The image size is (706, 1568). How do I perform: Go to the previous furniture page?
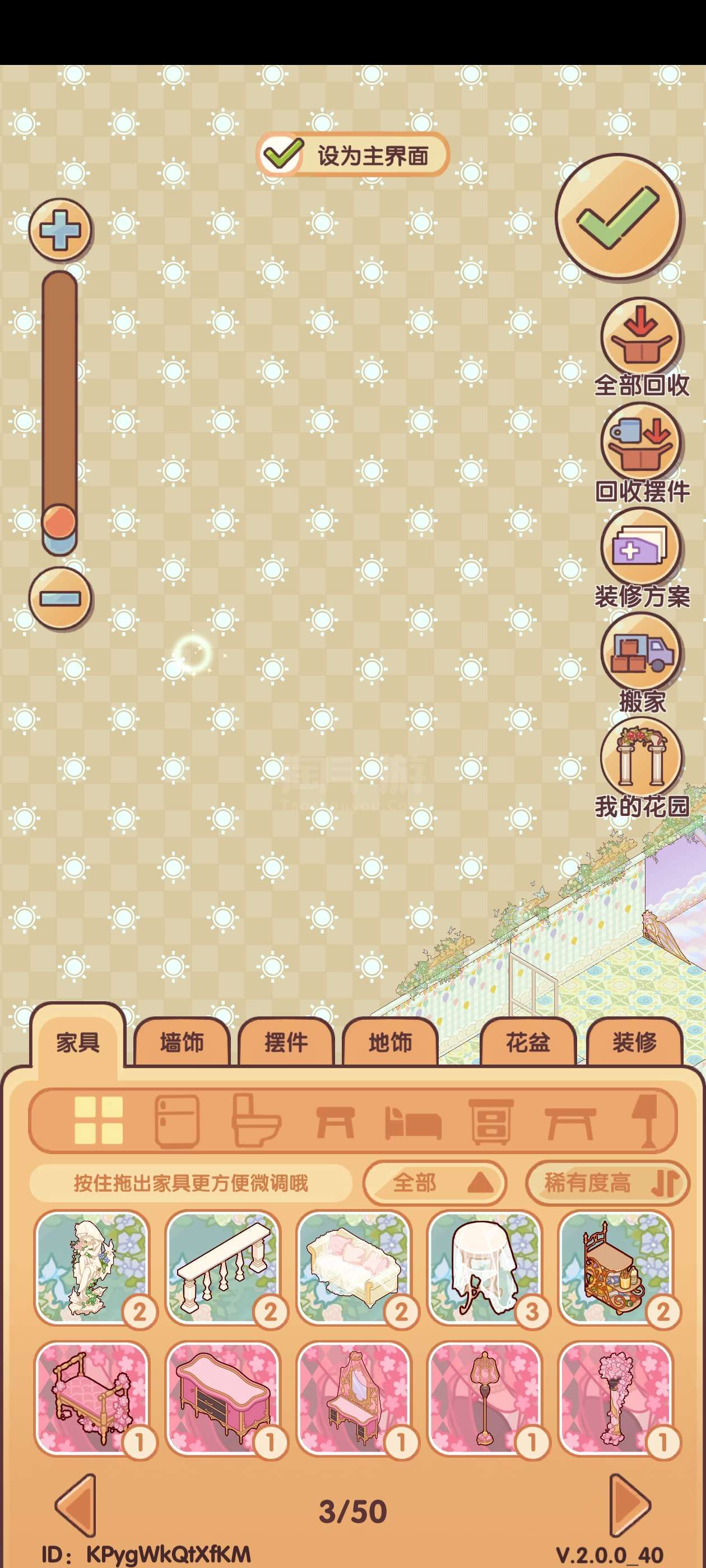(76, 1505)
